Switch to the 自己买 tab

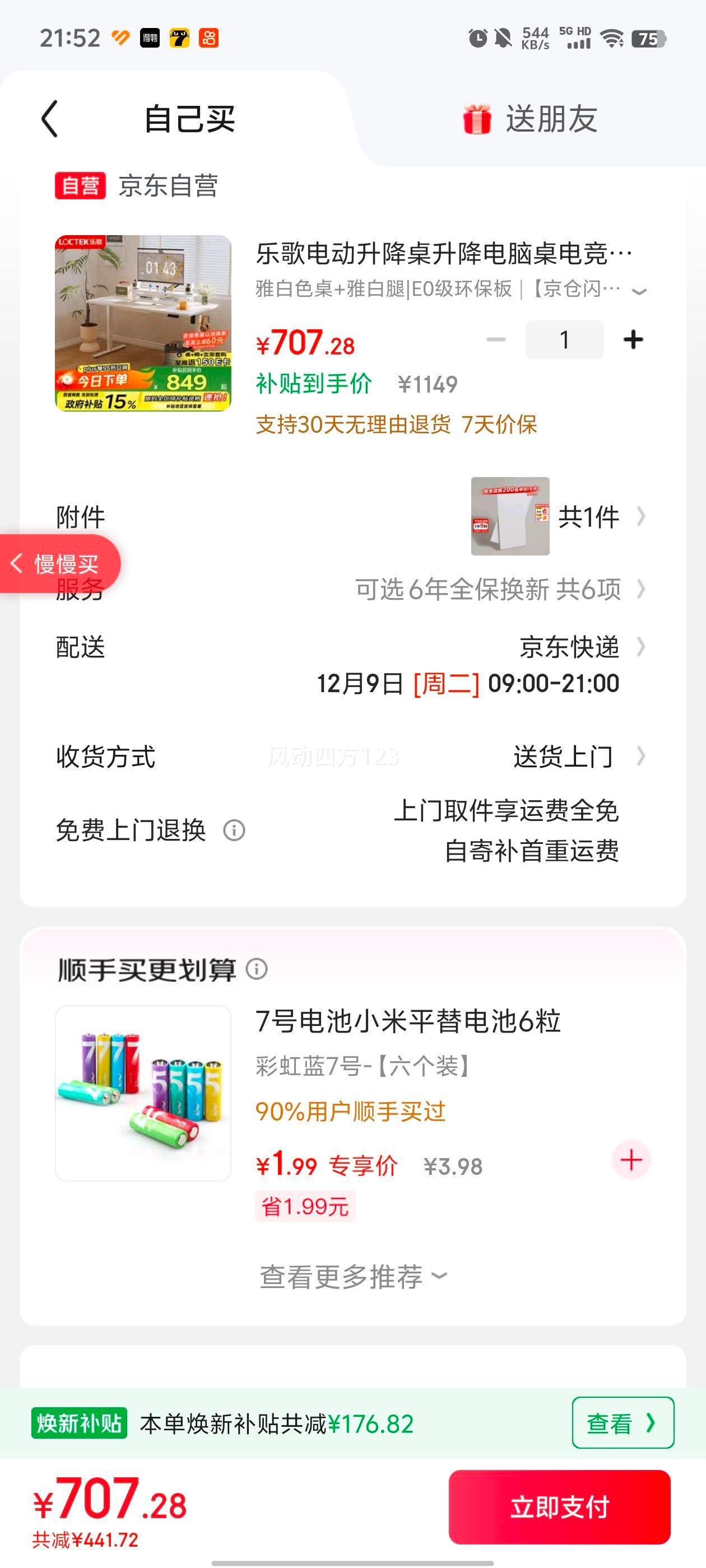pyautogui.click(x=189, y=119)
